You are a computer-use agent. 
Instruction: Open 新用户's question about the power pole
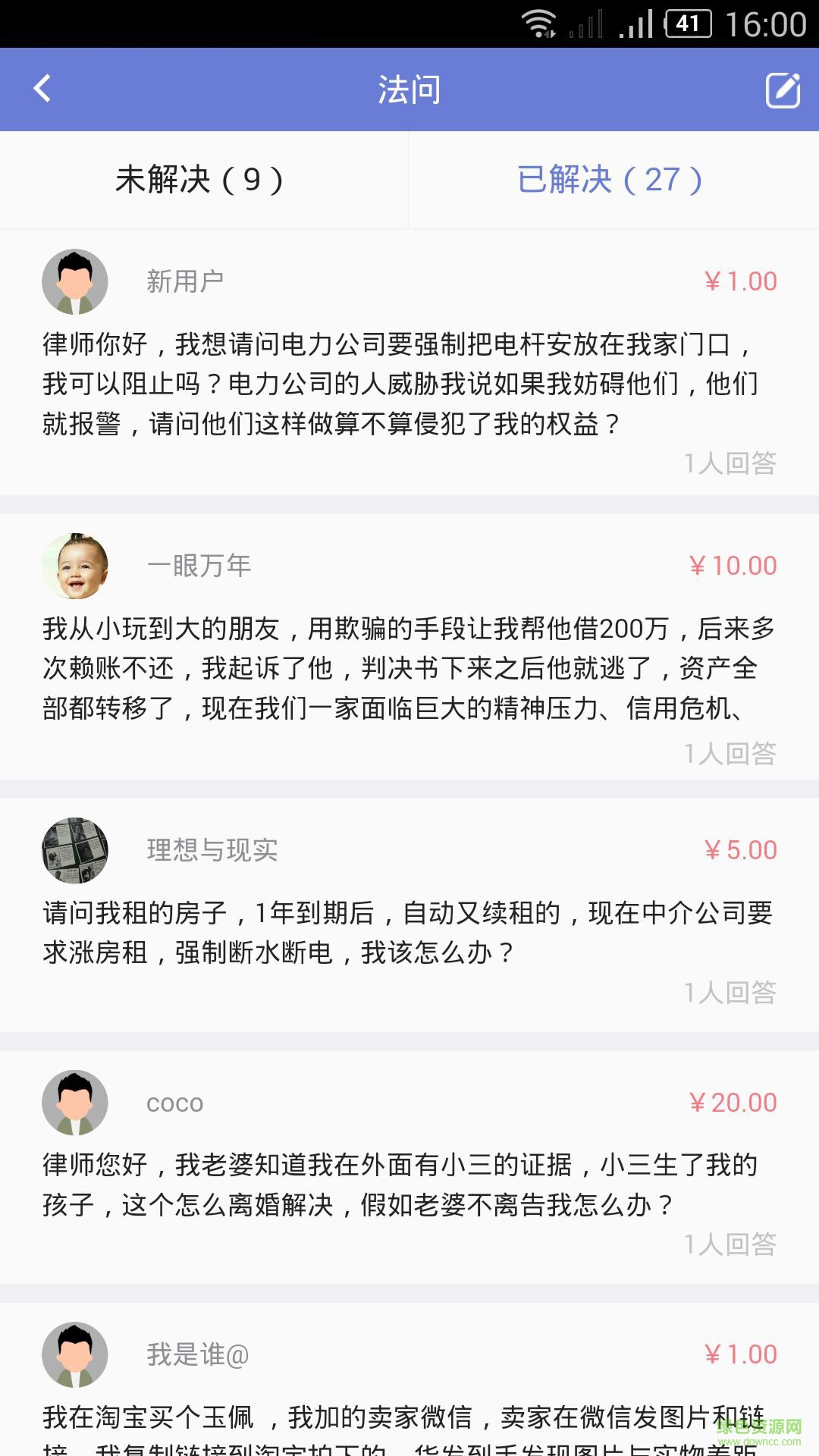pos(402,384)
